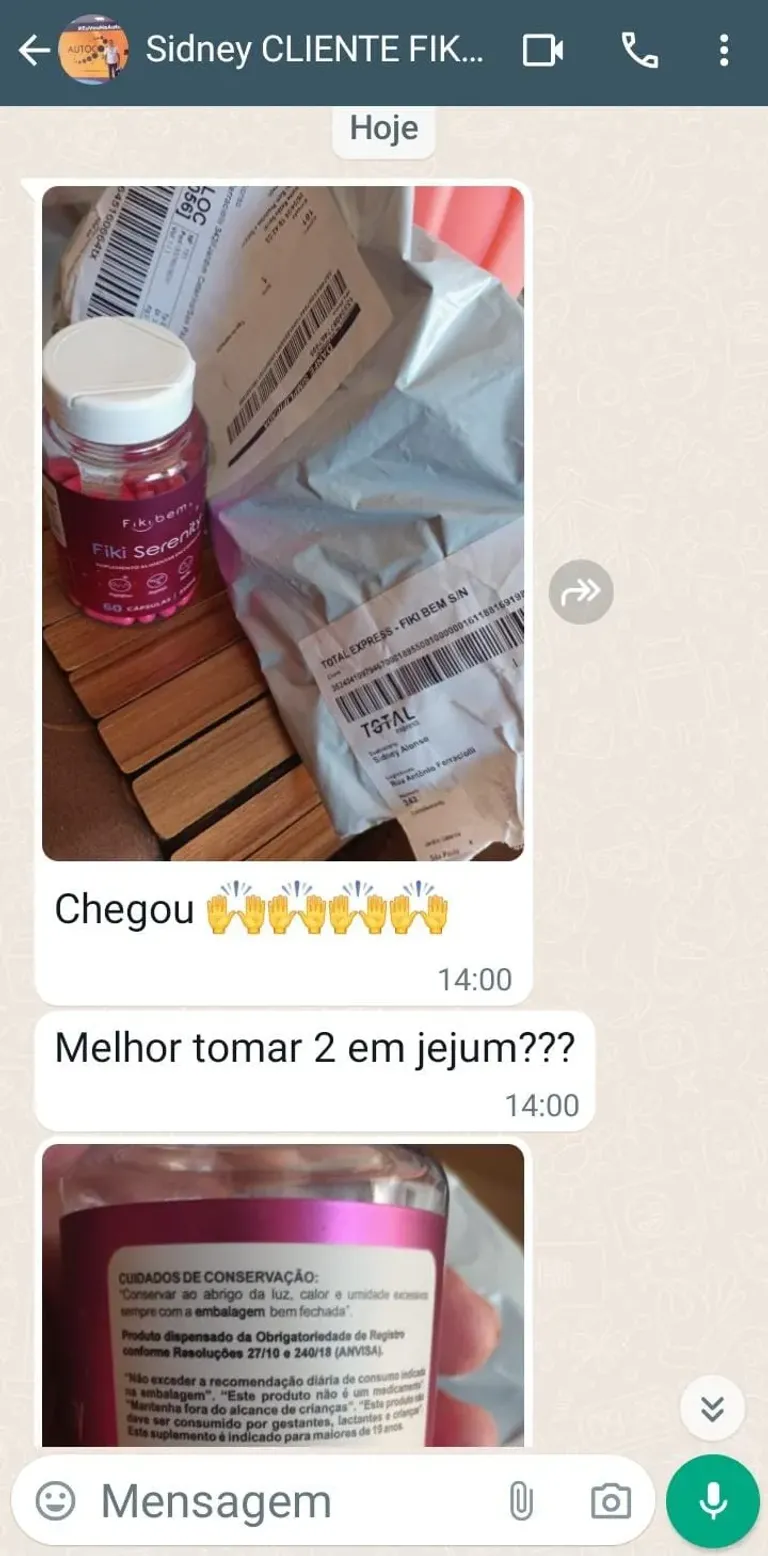768x1556 pixels.
Task: Start a video call with Sidney
Action: (543, 50)
